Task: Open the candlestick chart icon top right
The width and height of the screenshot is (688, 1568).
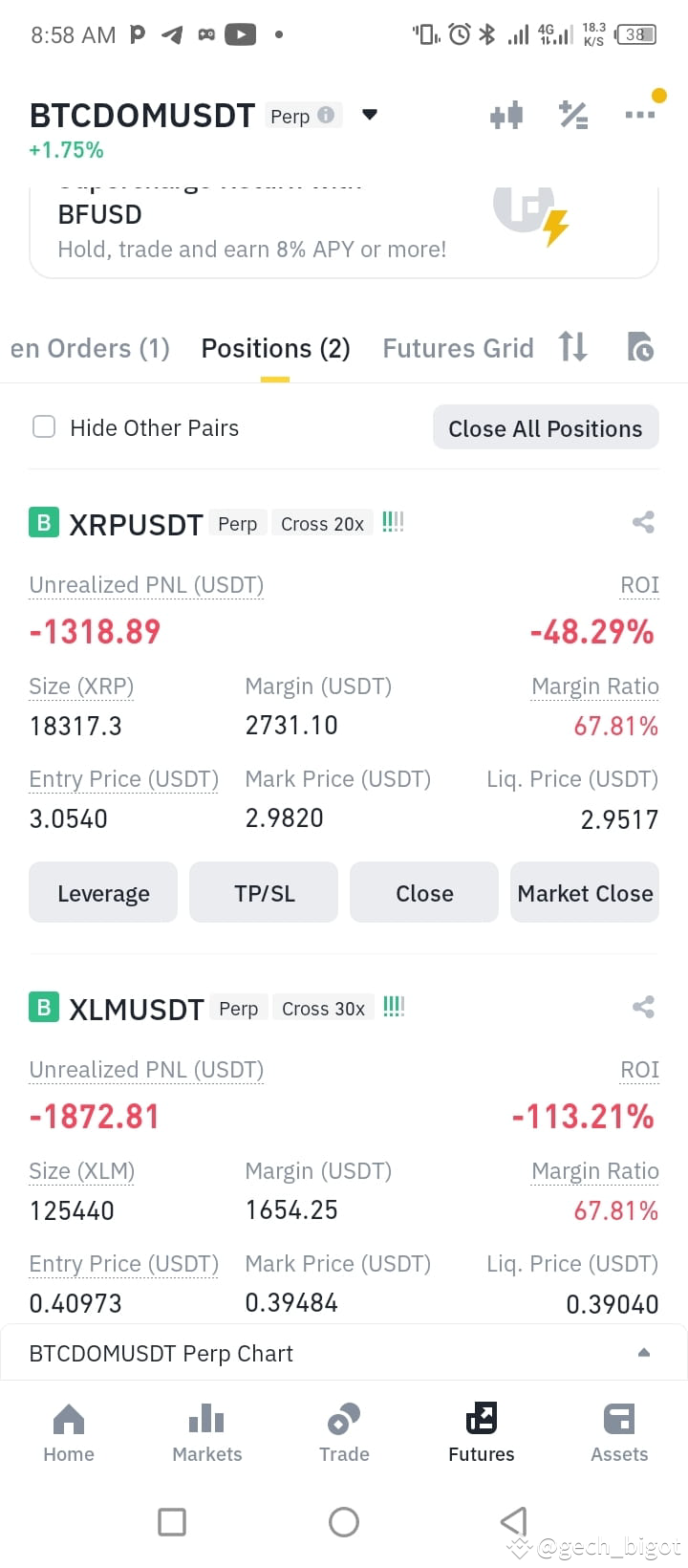Action: tap(505, 114)
